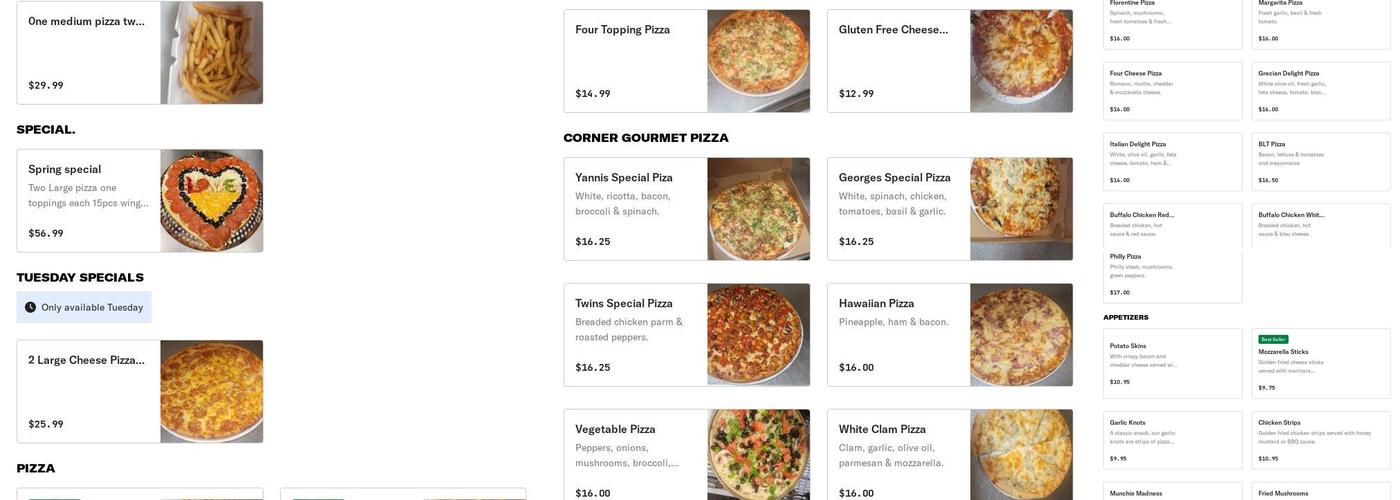Select the White Clam Pizza card
The image size is (1400, 500).
[949, 455]
